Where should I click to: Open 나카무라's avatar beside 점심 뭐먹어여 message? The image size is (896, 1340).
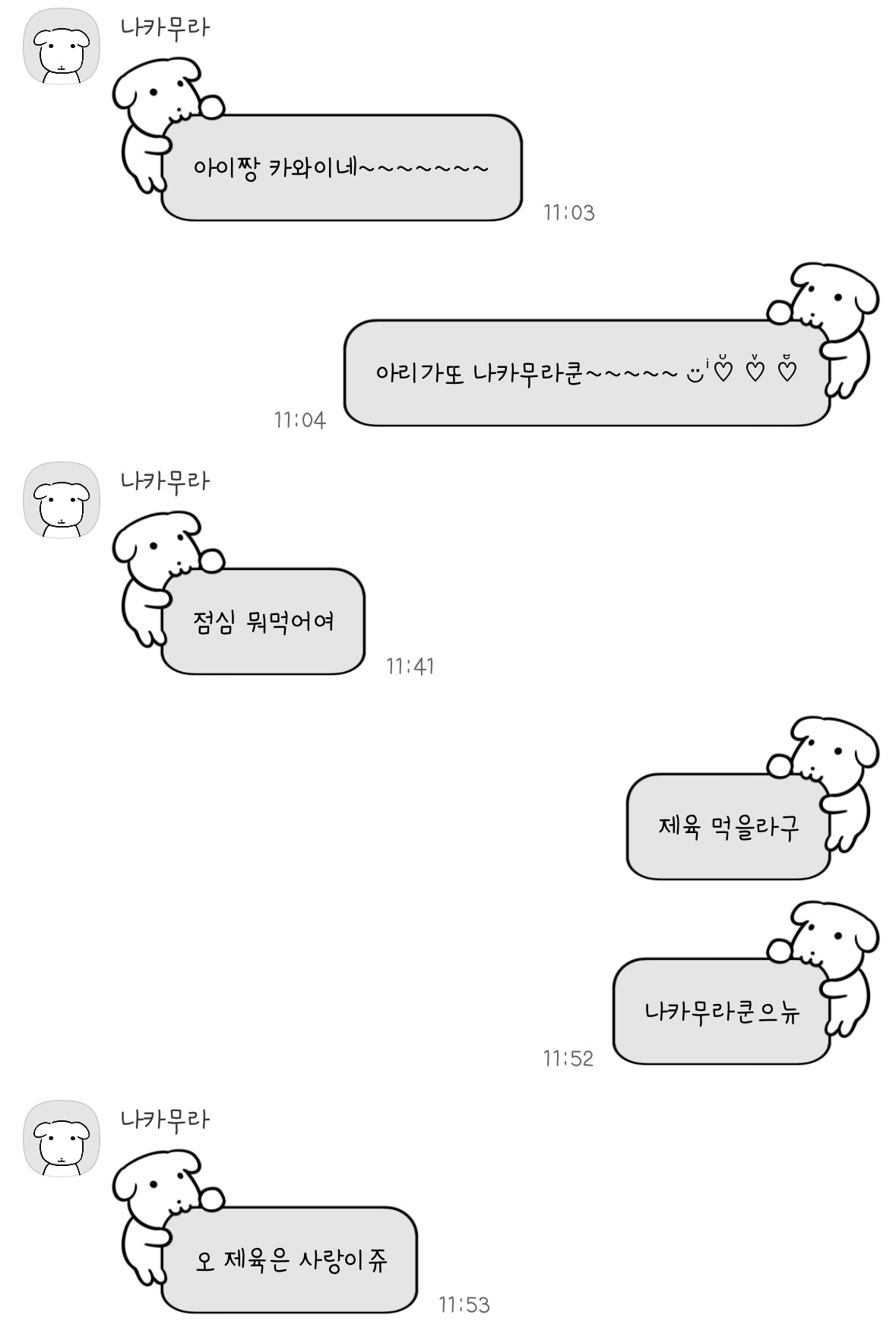click(x=62, y=500)
